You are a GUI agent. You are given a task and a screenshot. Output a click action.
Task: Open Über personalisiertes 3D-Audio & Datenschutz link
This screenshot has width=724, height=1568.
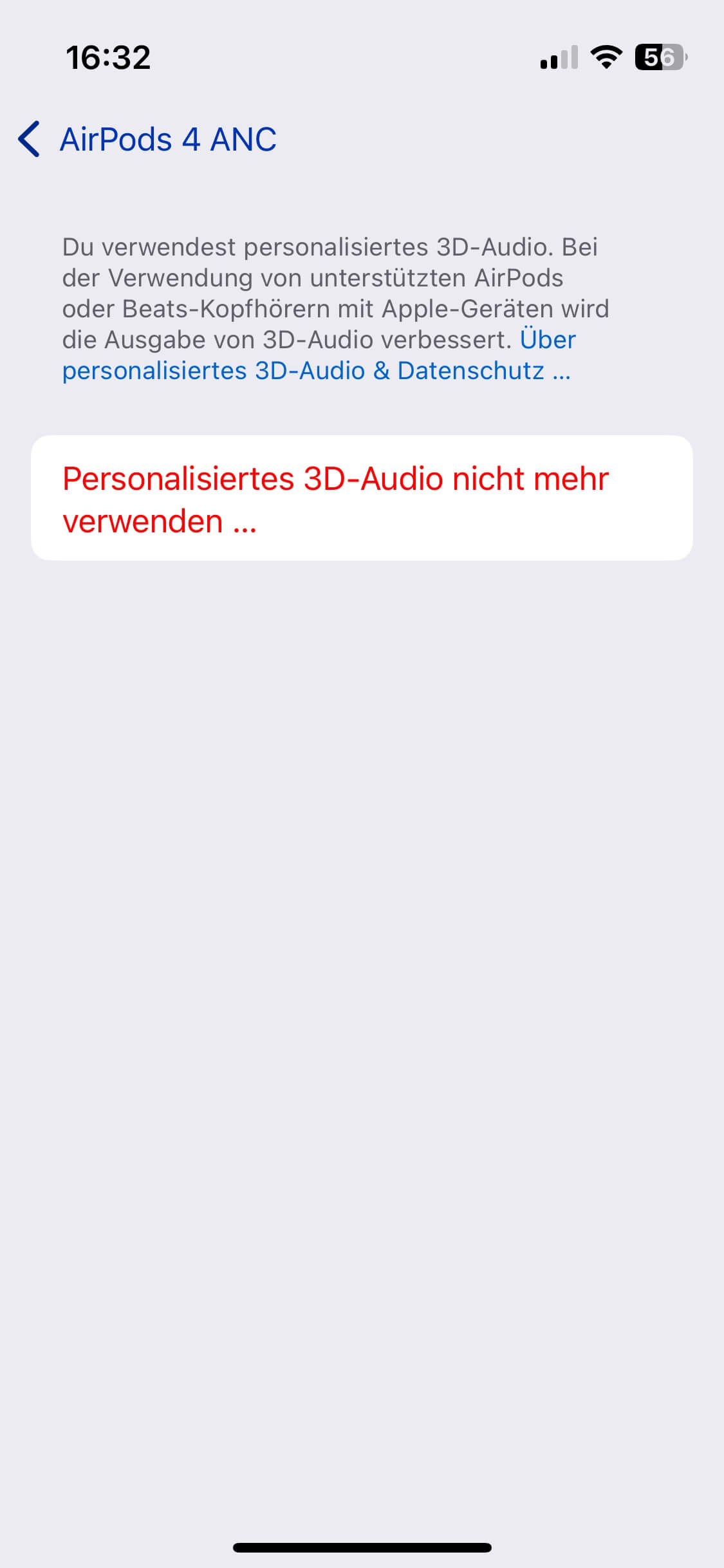tap(315, 371)
